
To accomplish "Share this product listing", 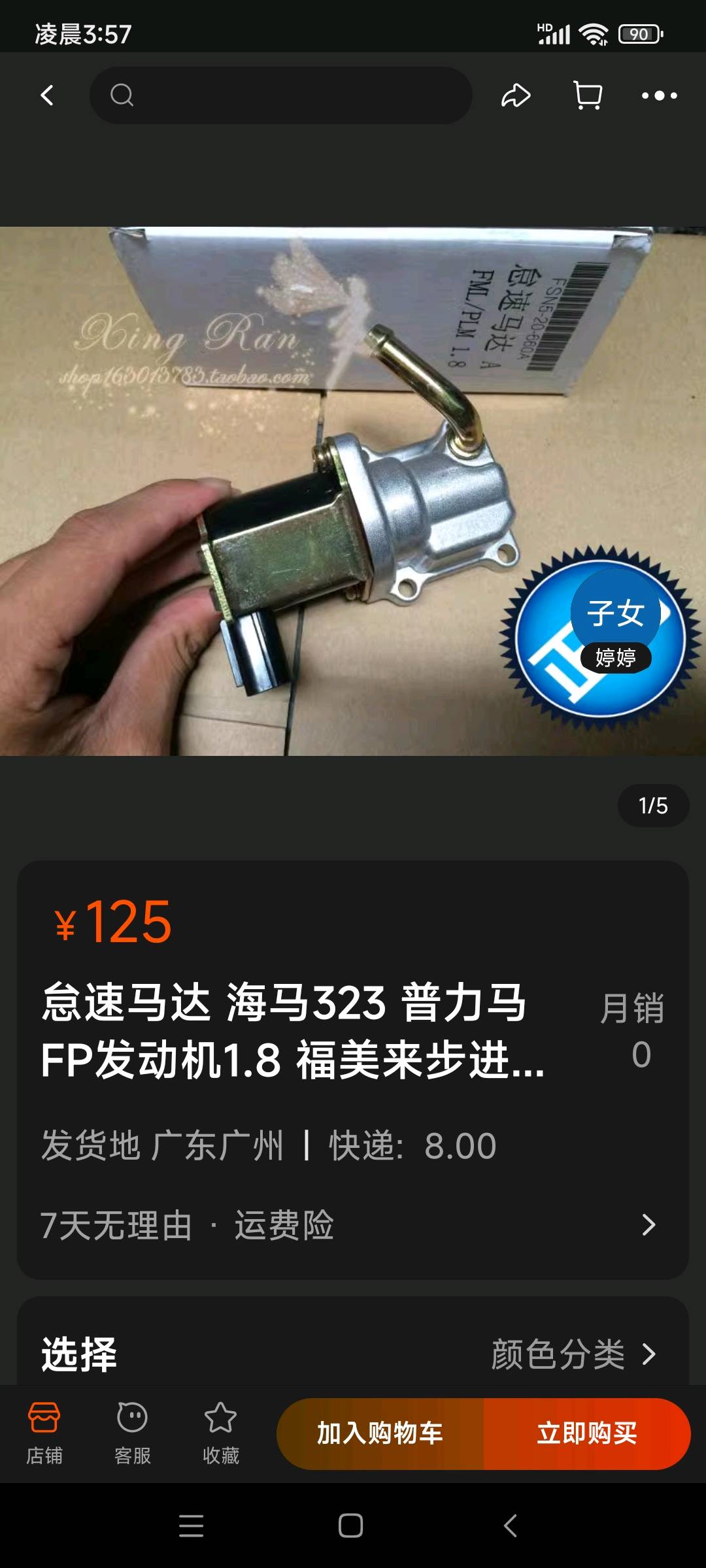I will [516, 95].
